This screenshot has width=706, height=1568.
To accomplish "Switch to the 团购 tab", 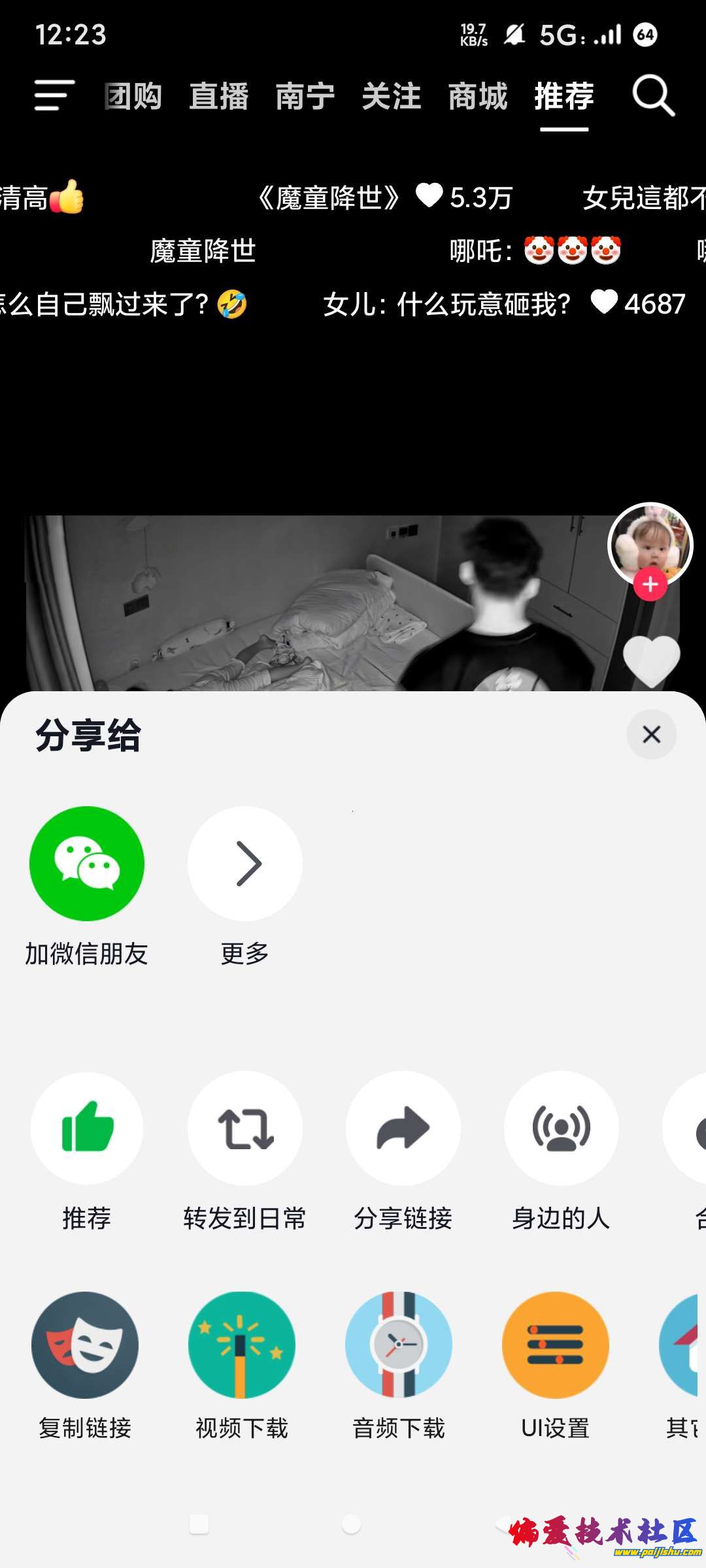I will [x=133, y=97].
